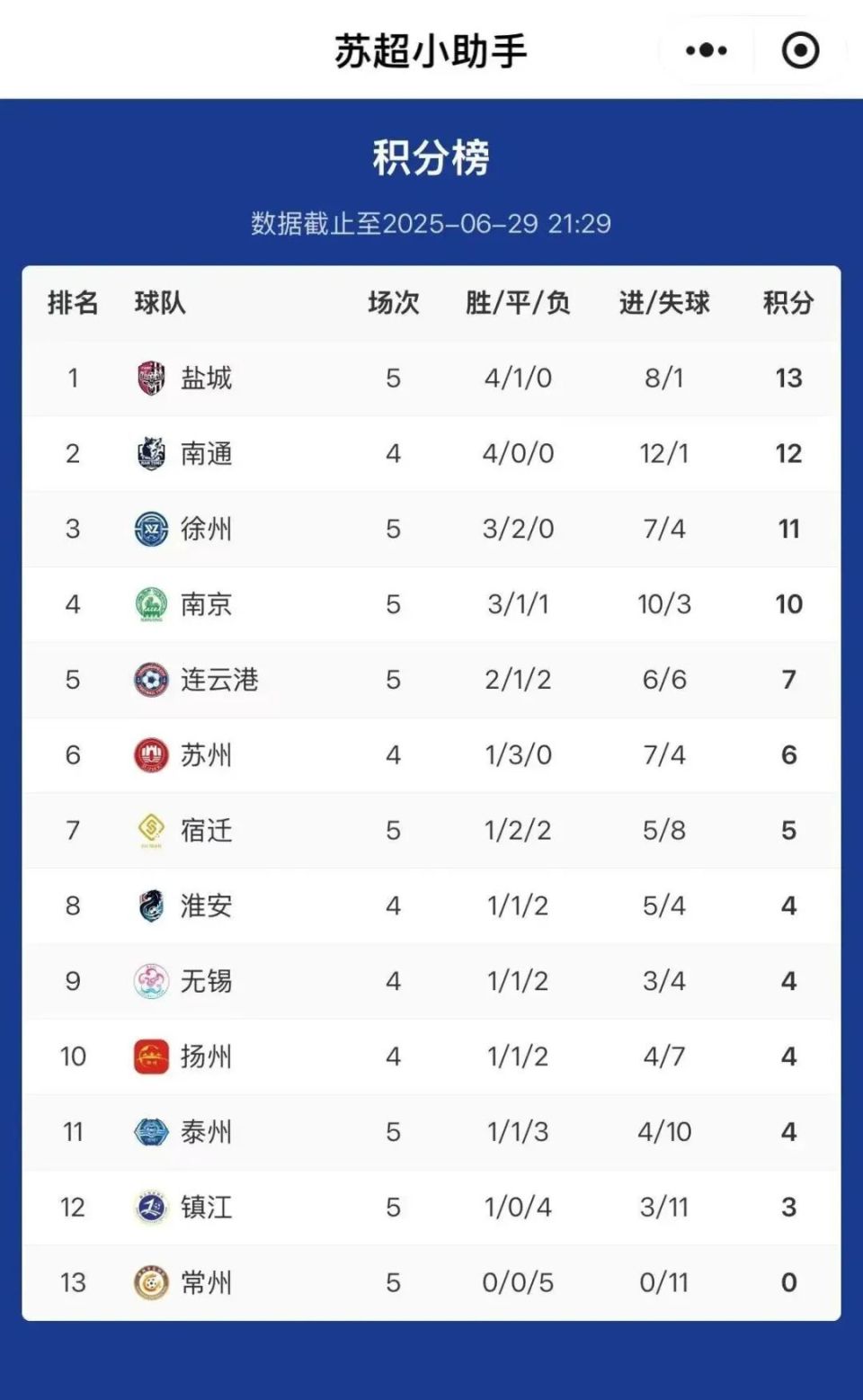
Task: Select the 盐城 team logo
Action: (x=153, y=379)
